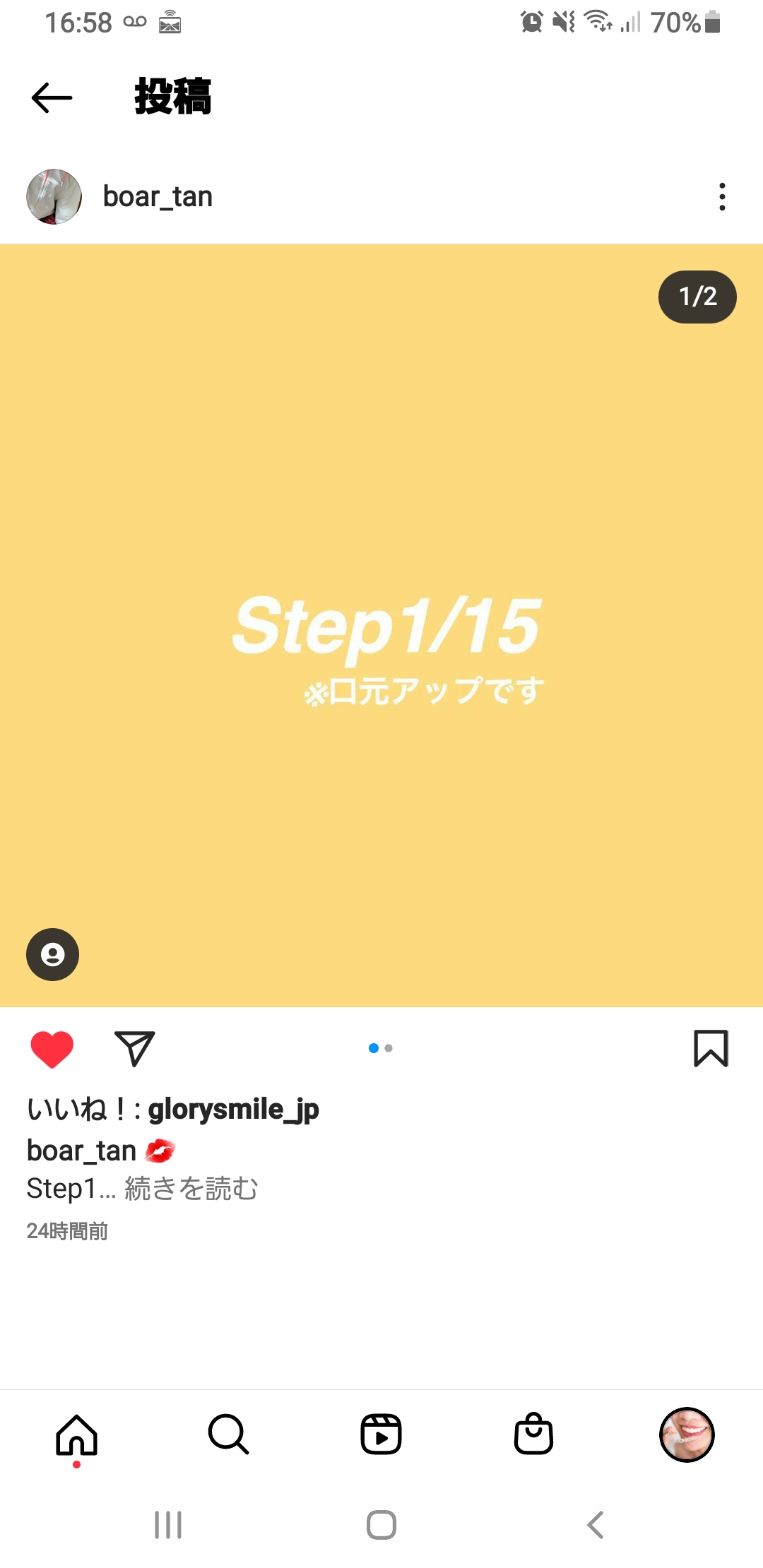
Task: Save the post with the bookmark icon
Action: [711, 1049]
